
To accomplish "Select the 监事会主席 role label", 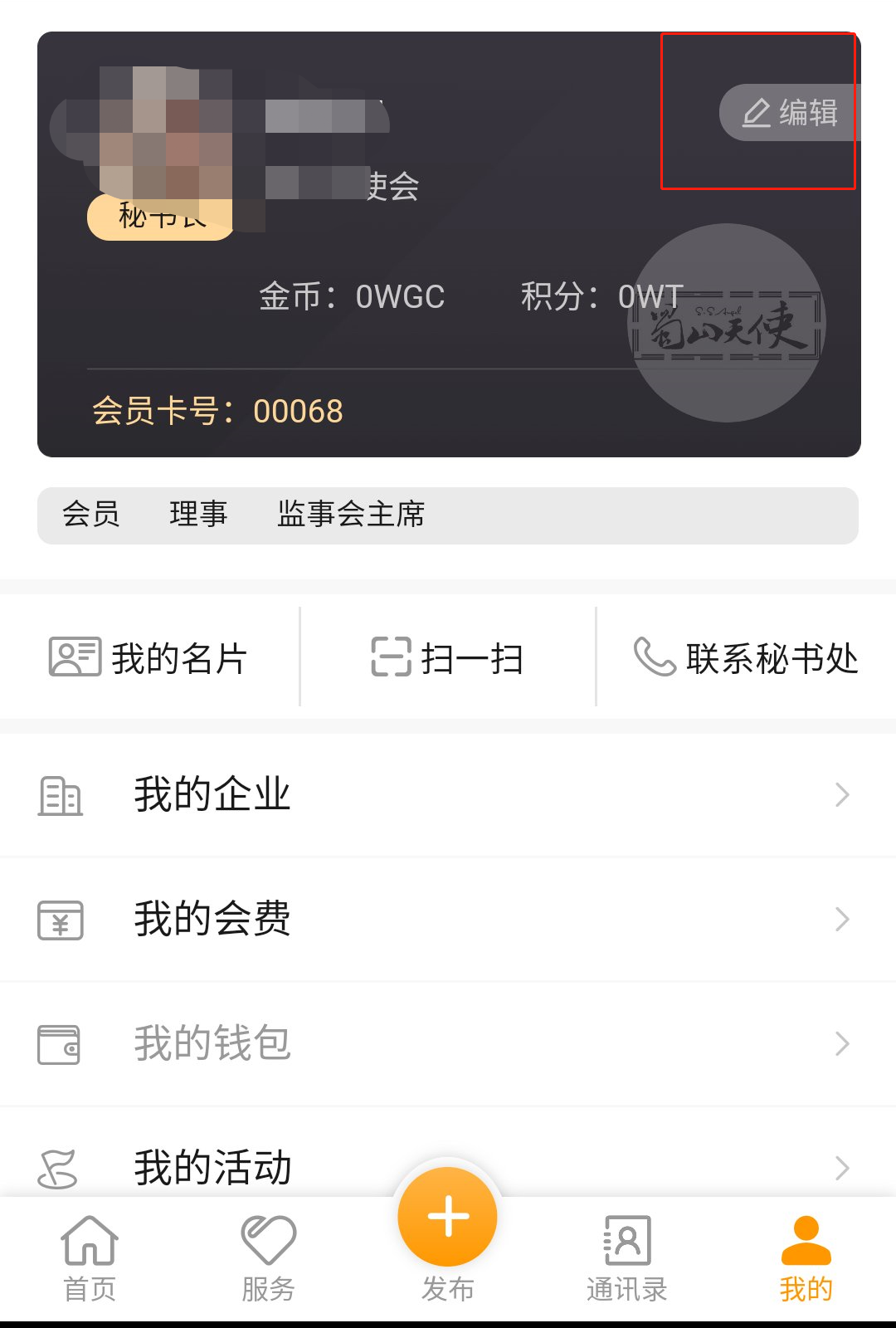I will pos(351,515).
